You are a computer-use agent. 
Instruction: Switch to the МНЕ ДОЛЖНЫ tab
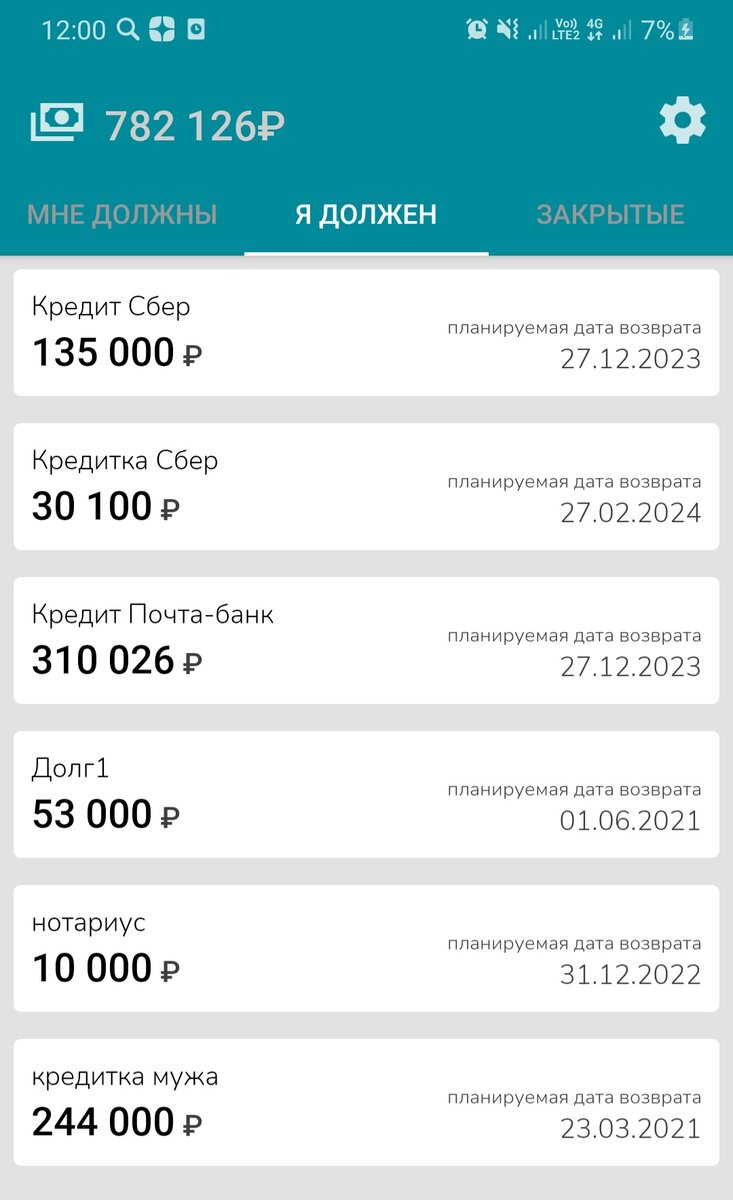[122, 215]
